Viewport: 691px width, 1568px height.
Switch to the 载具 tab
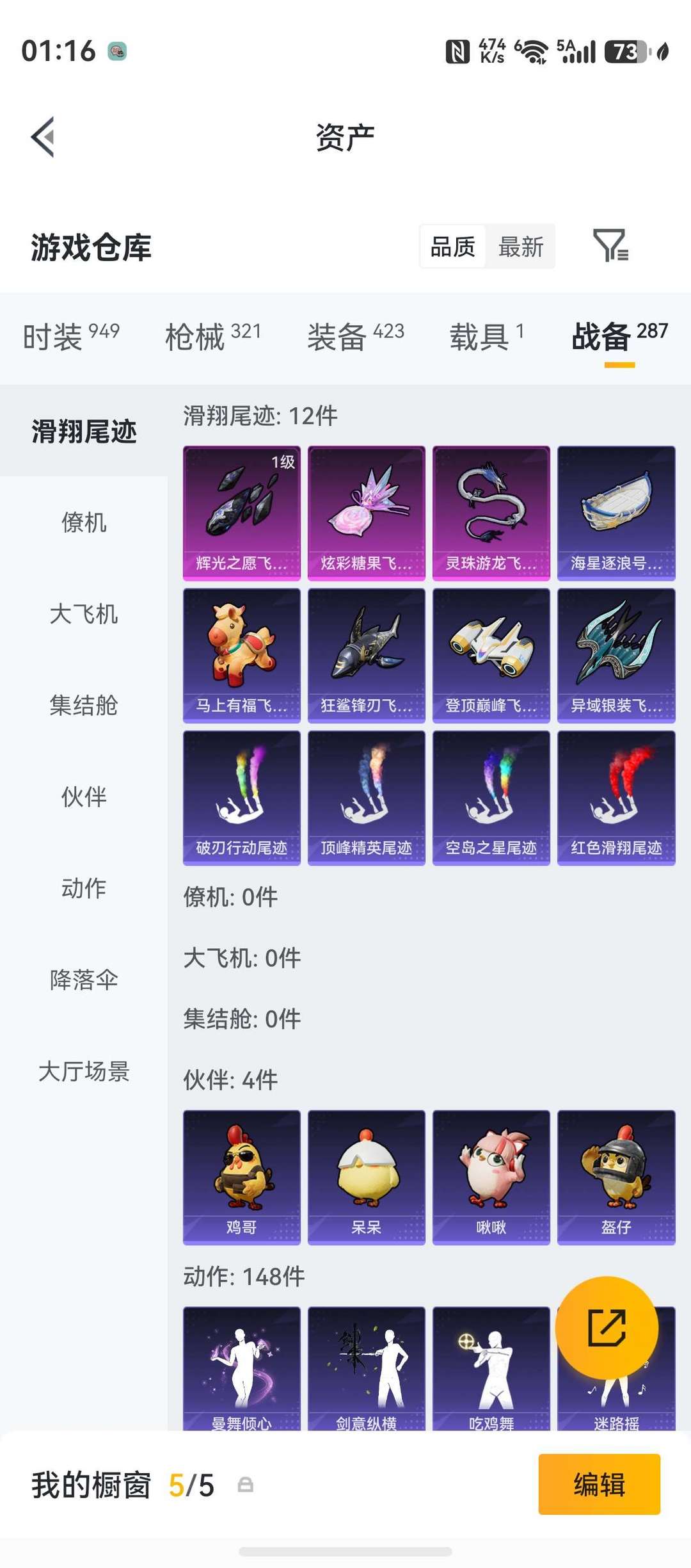pyautogui.click(x=487, y=336)
